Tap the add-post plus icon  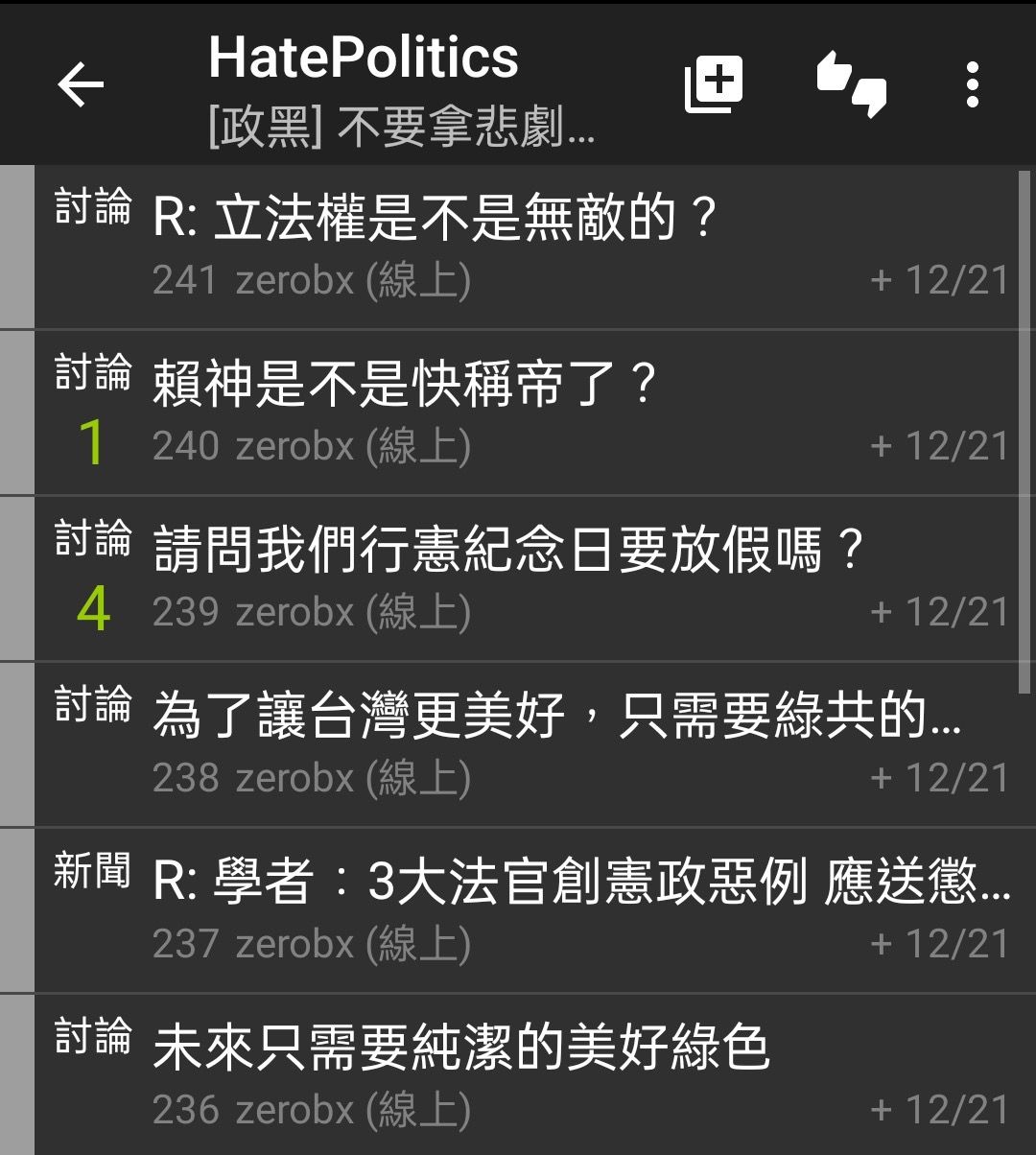point(715,84)
